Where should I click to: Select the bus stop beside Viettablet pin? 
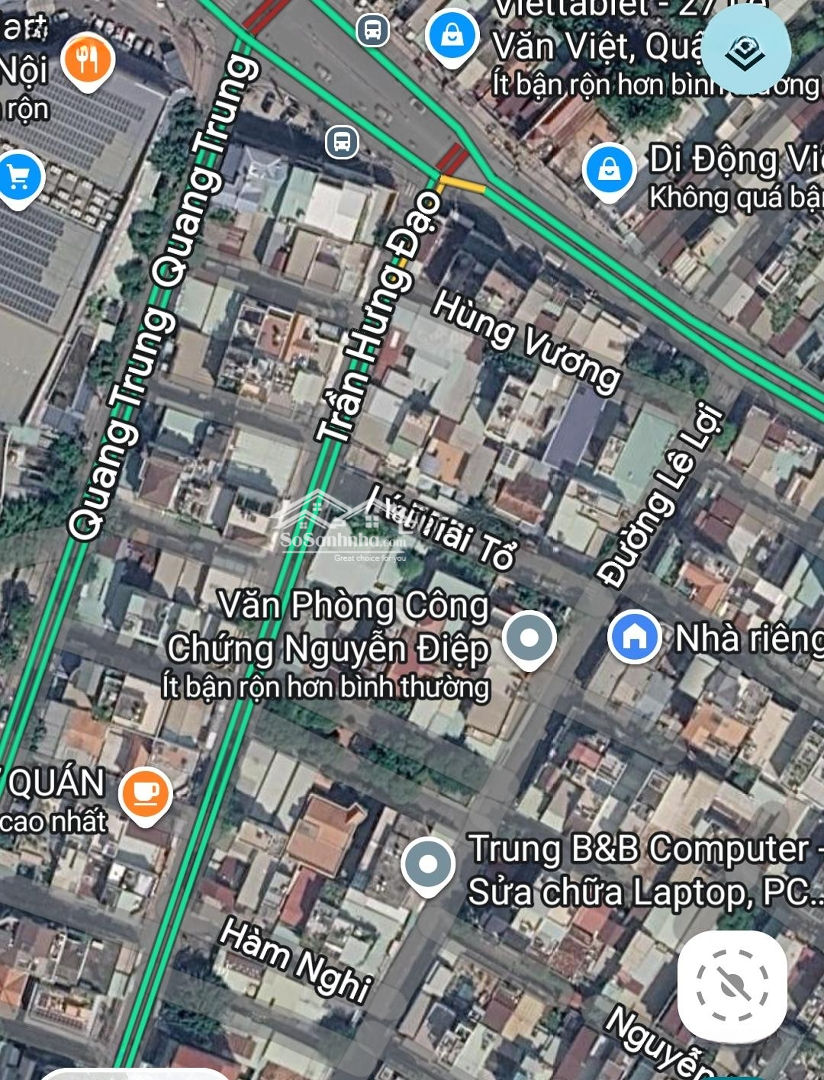[373, 29]
